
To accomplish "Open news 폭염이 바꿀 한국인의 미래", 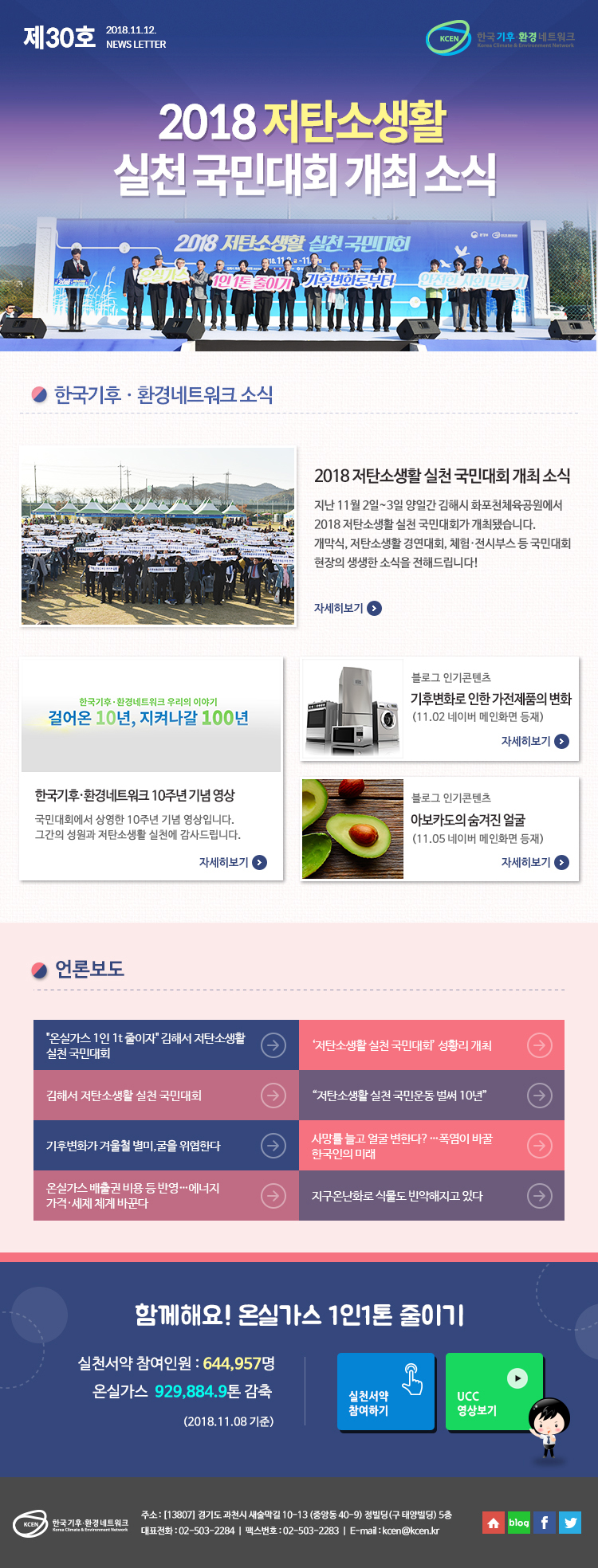I will (431, 1145).
